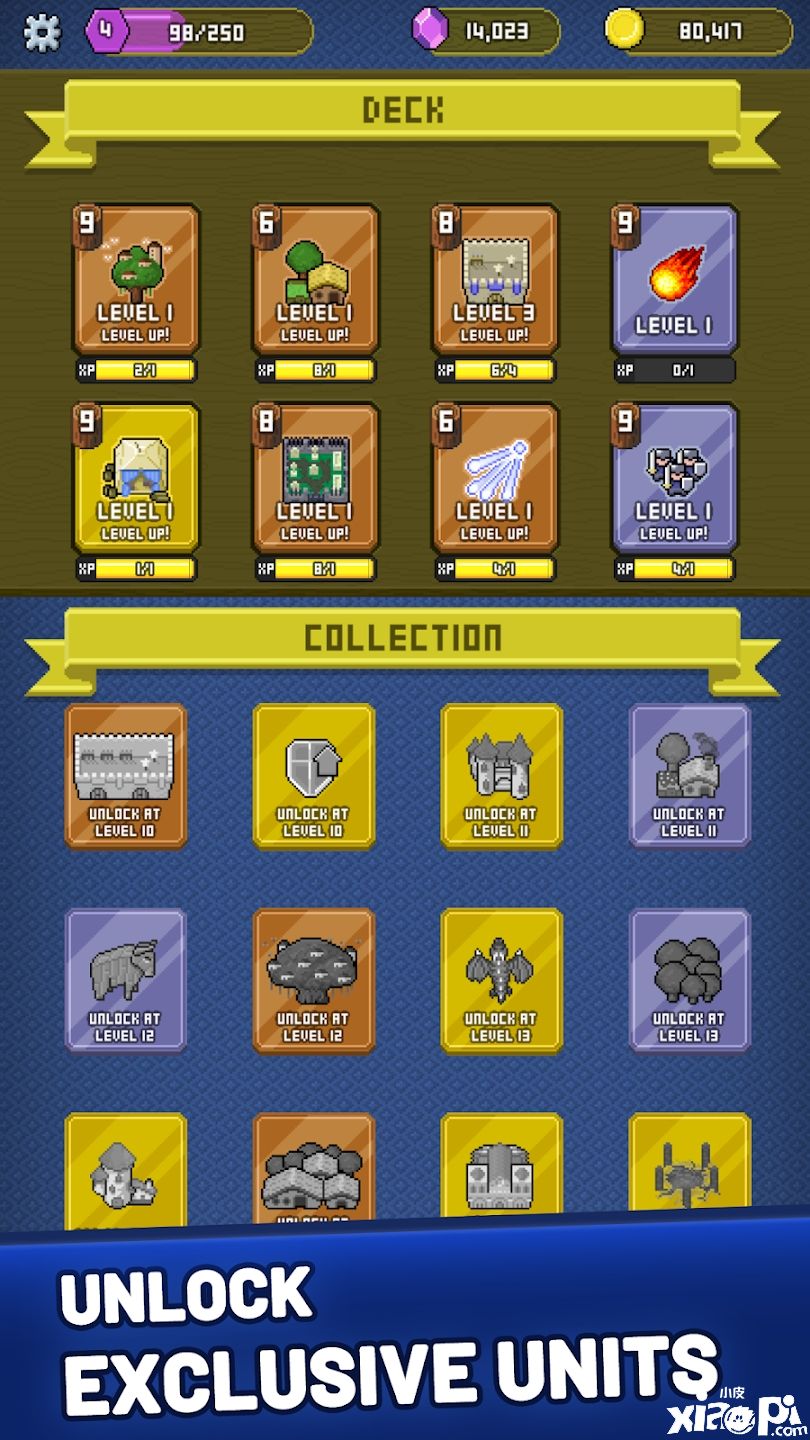Level up the tree house card
This screenshot has height=1440, width=810.
click(136, 279)
